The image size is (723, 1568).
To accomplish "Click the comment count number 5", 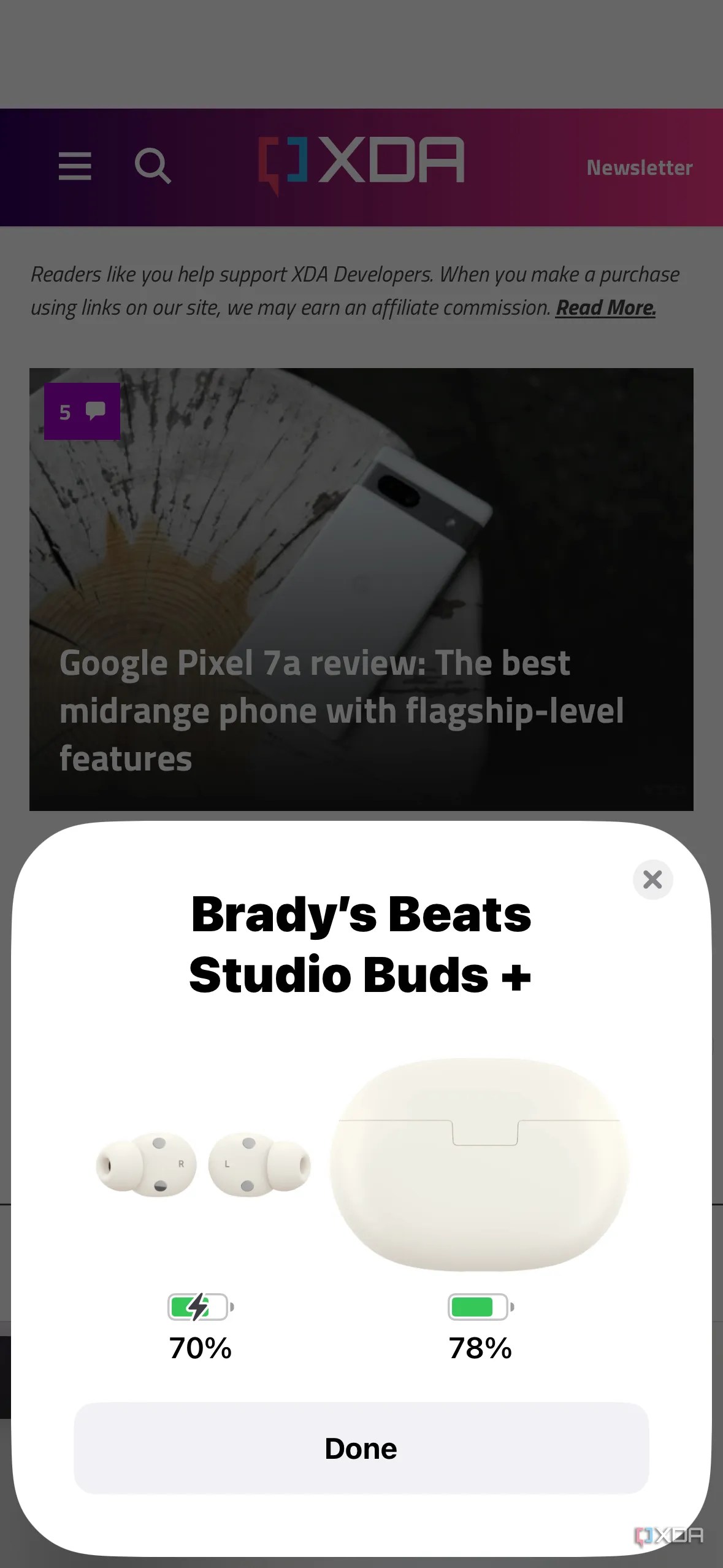I will [66, 410].
